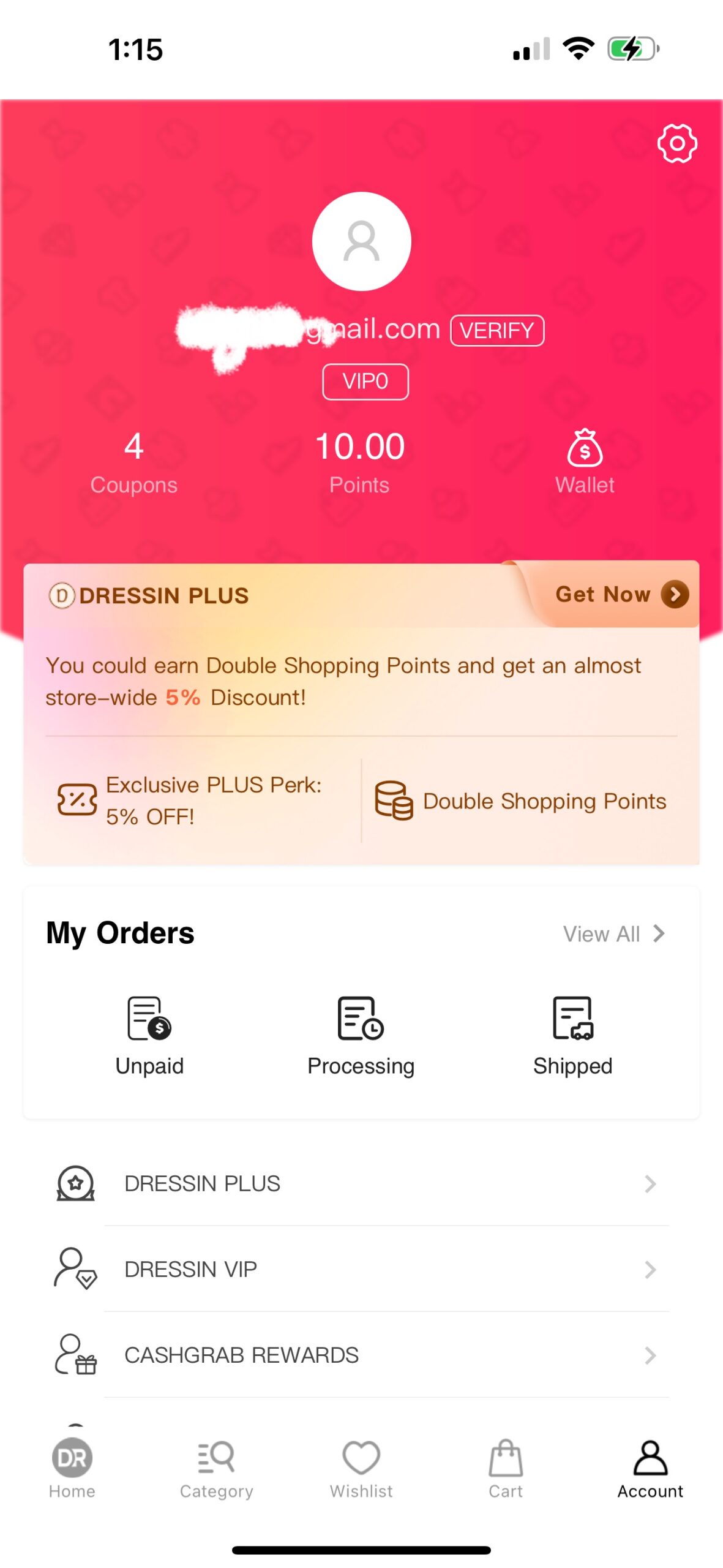
Task: Open the settings gear icon
Action: pyautogui.click(x=676, y=143)
